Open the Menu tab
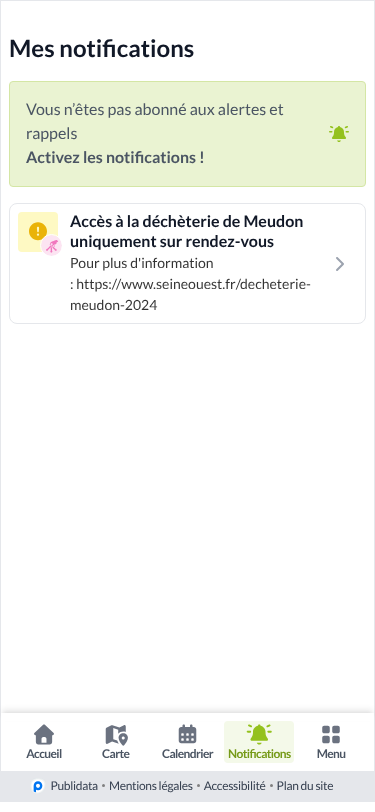Viewport: 375px width, 812px height. click(x=331, y=742)
